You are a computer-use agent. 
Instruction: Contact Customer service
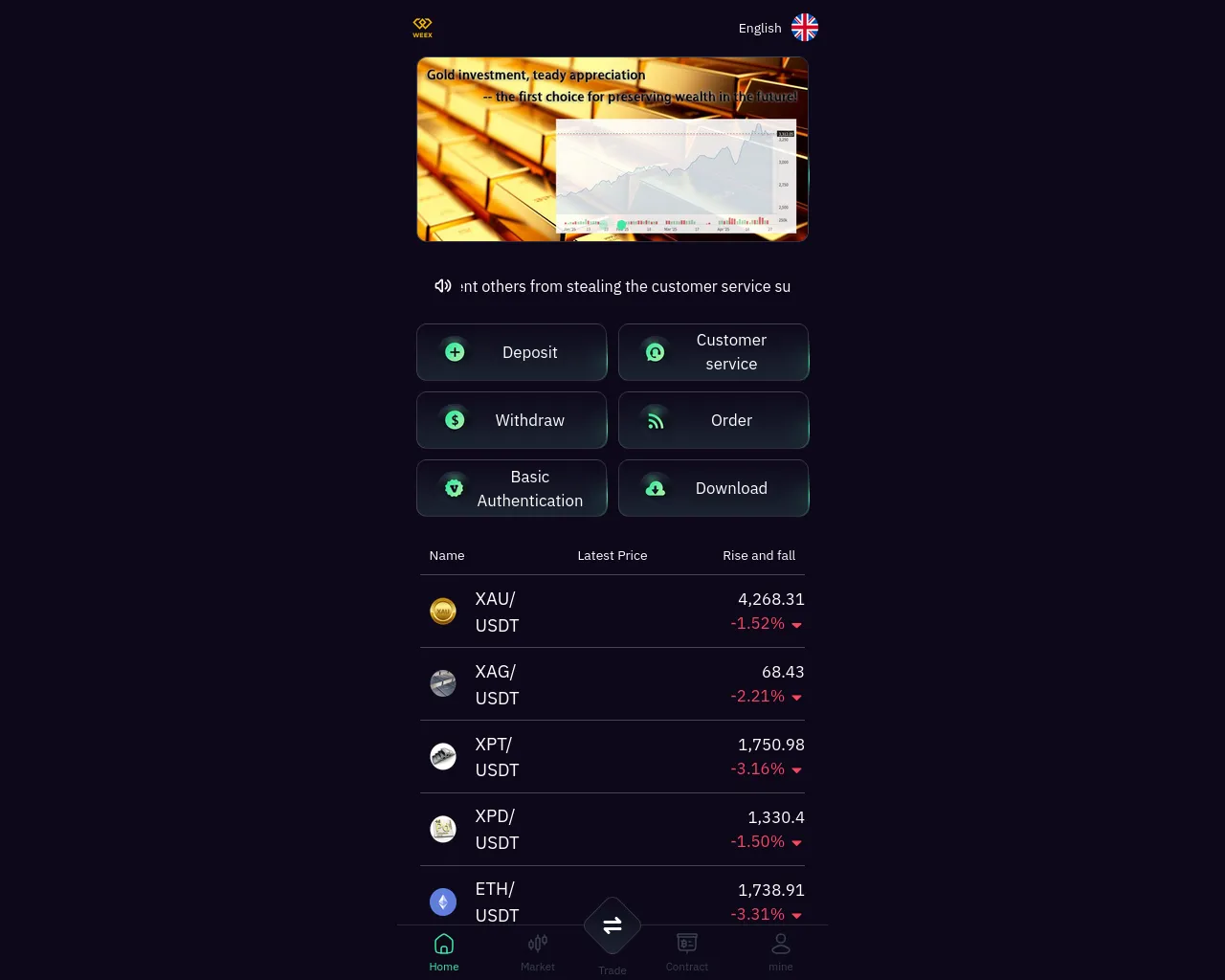pos(714,352)
